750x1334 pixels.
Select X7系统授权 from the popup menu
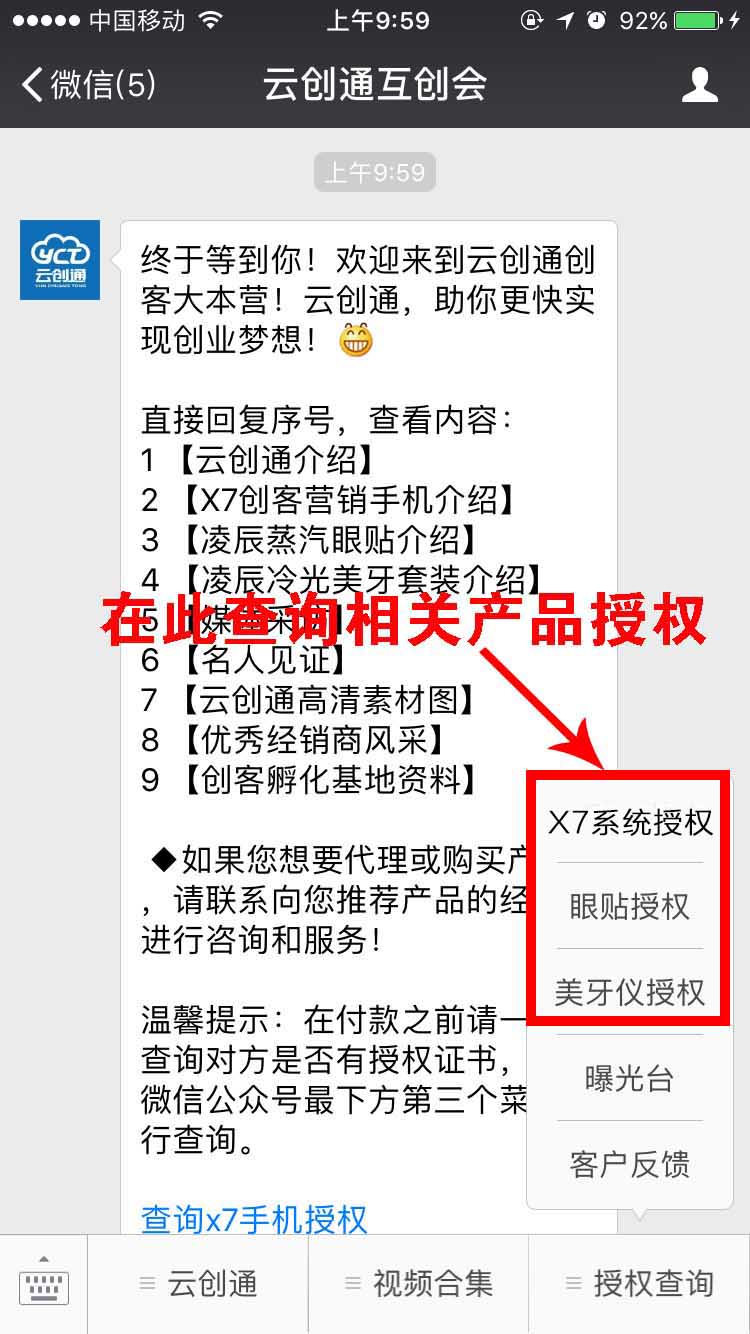pyautogui.click(x=630, y=822)
